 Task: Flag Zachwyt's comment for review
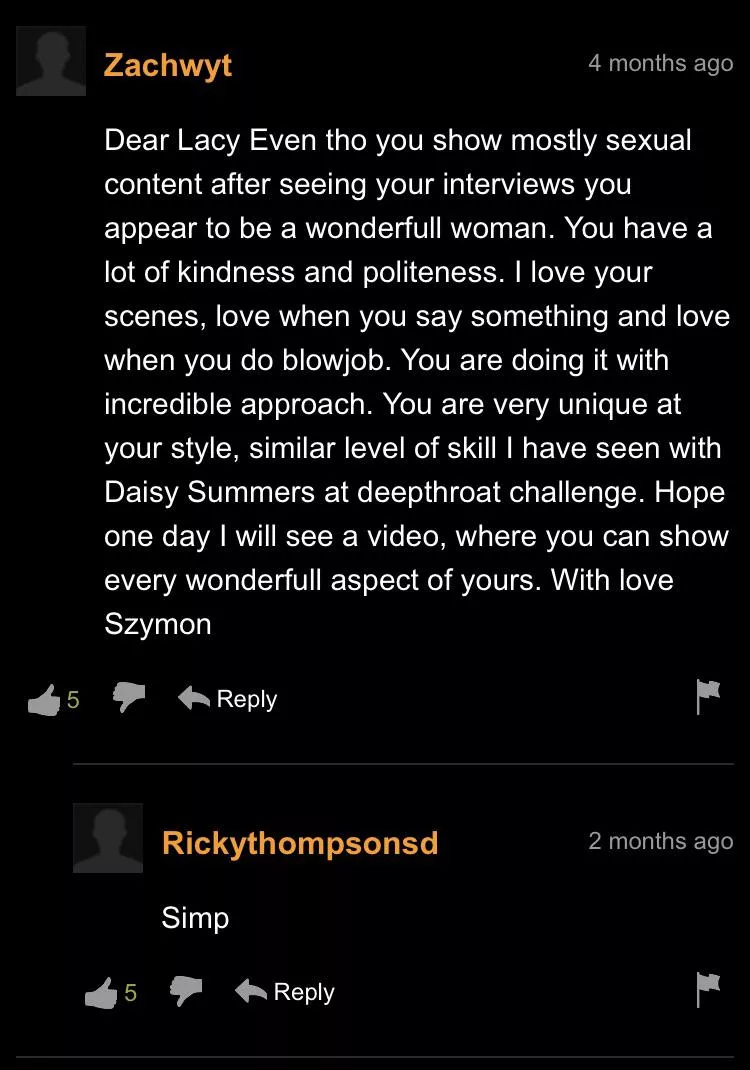(x=708, y=697)
